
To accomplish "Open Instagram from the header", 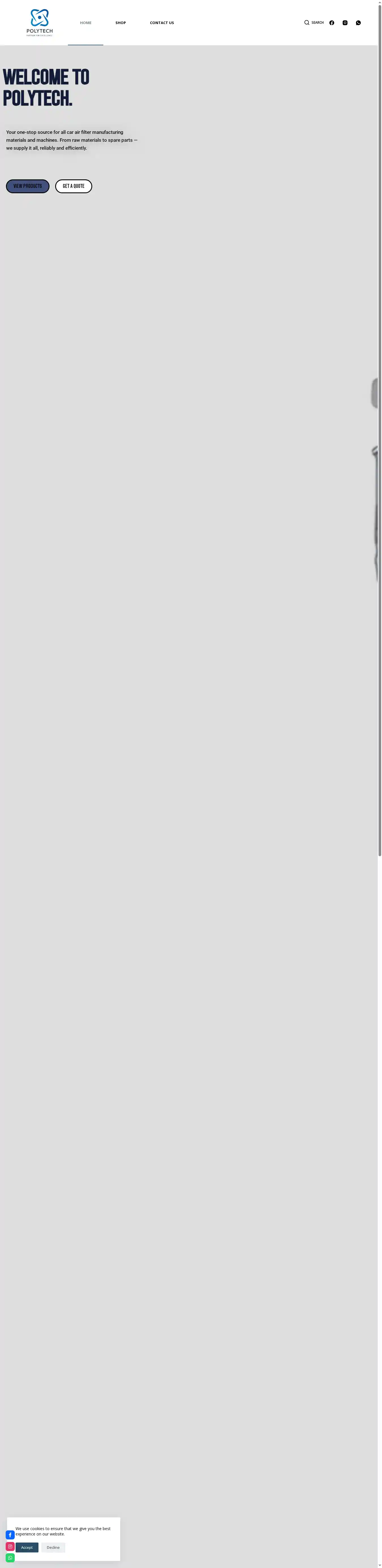I will tap(345, 23).
